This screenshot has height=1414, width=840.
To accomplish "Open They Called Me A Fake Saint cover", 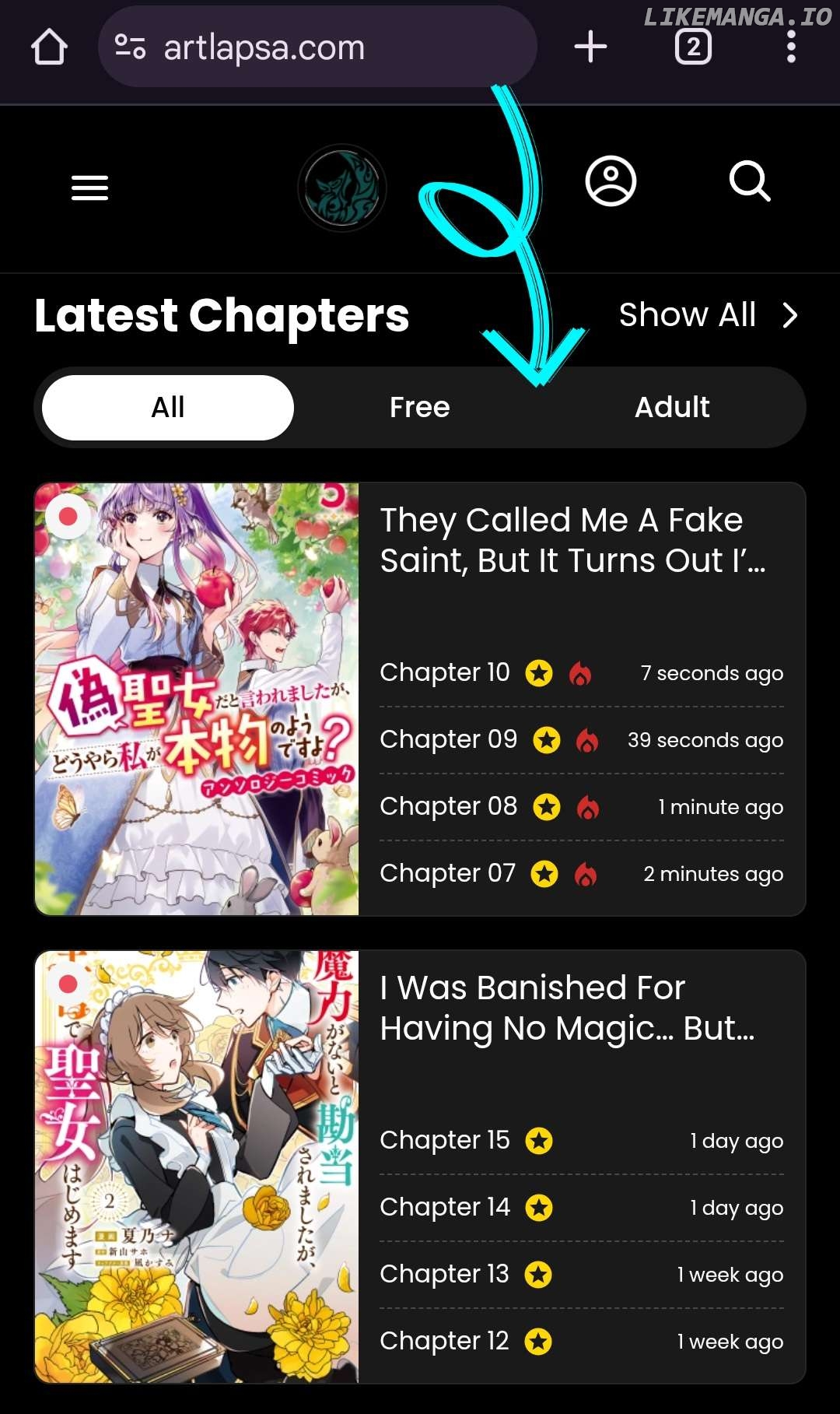I will 197,698.
